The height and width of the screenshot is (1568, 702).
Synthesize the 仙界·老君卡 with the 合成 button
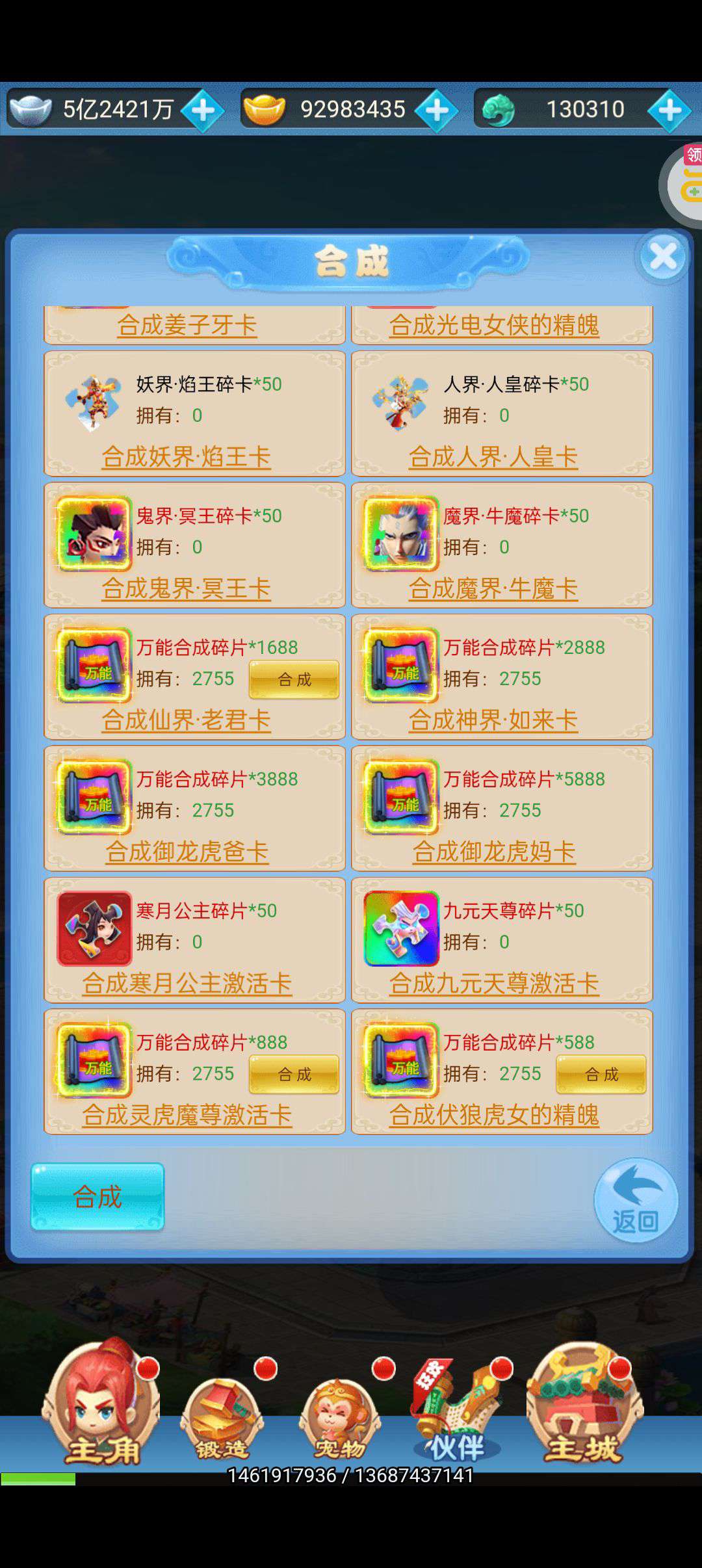[x=294, y=679]
